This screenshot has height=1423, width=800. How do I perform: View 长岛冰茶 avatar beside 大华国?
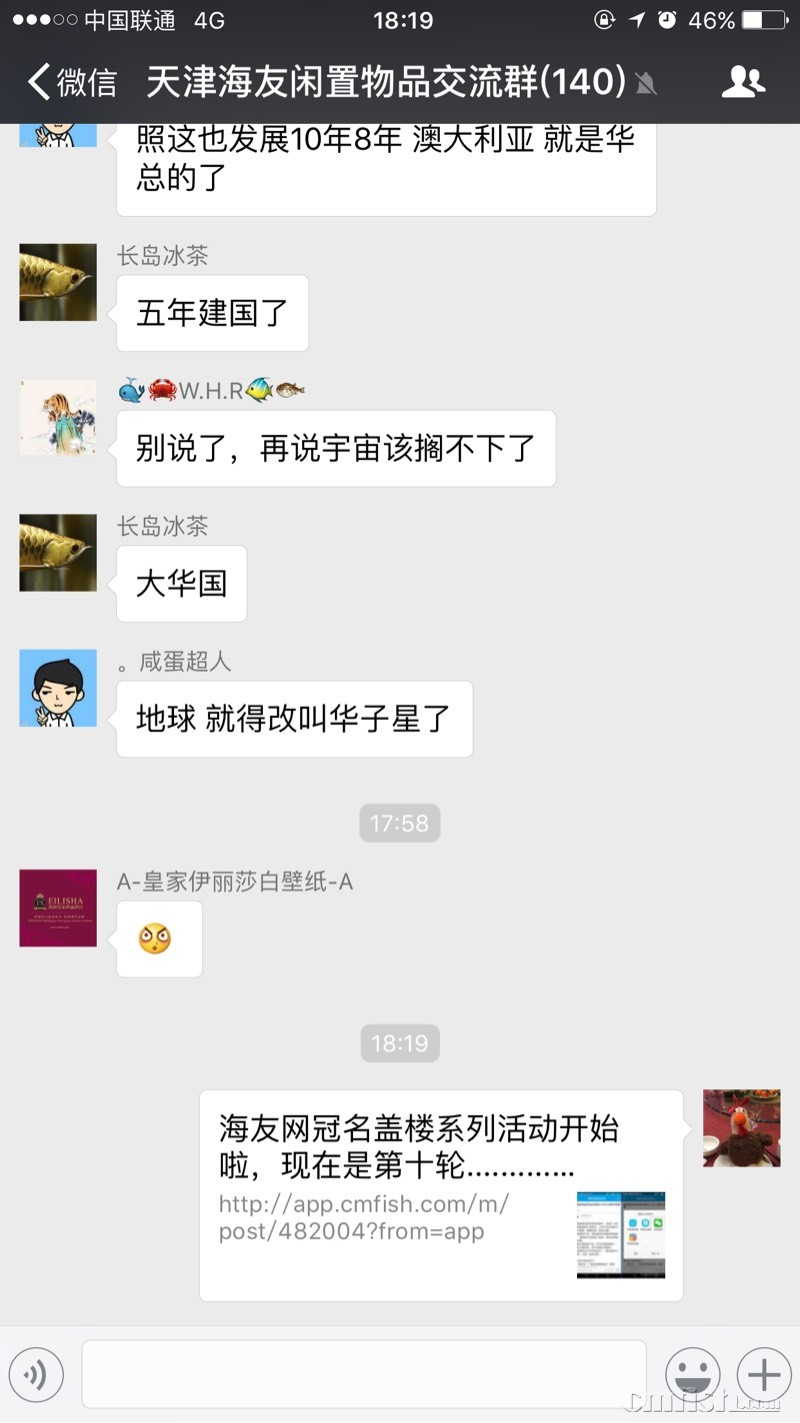58,552
